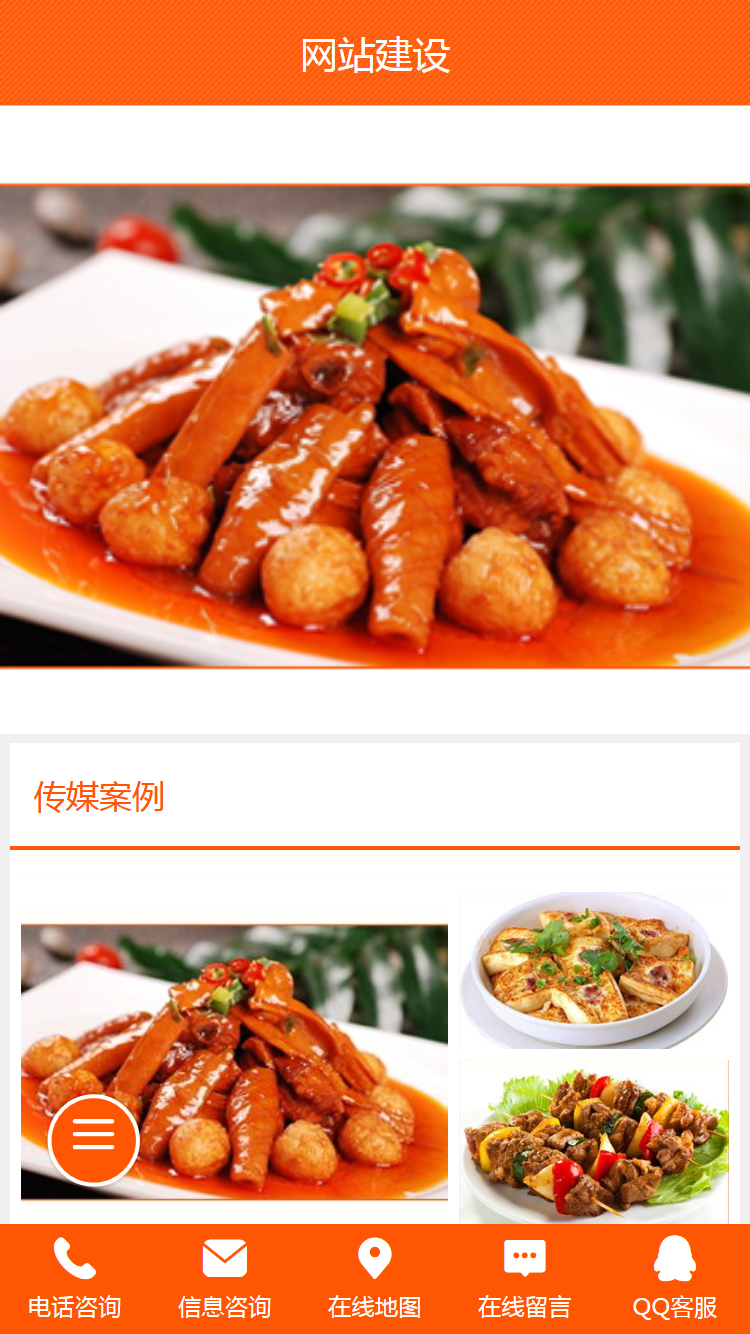The height and width of the screenshot is (1334, 750).
Task: Open the tofu dish case thumbnail
Action: click(x=593, y=970)
